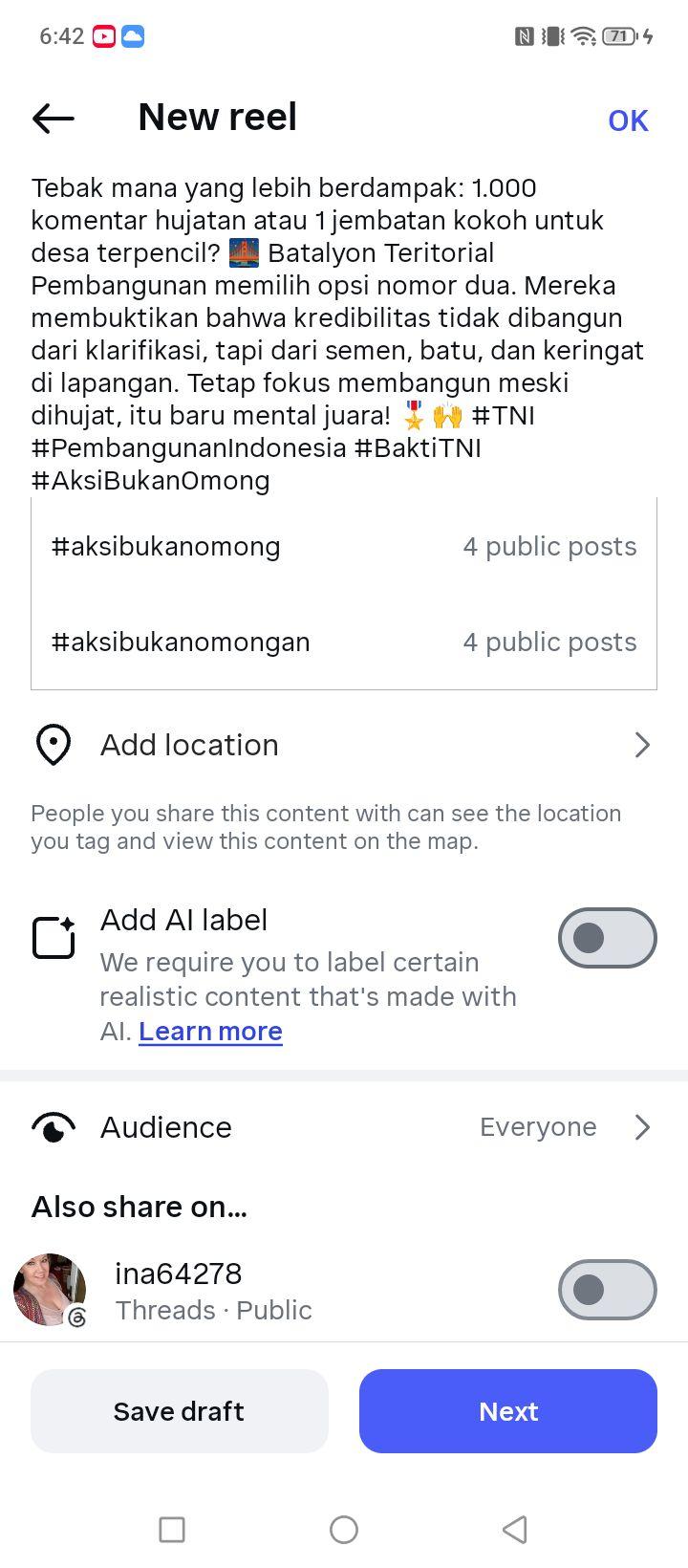Viewport: 688px width, 1568px height.
Task: Open Audience settings
Action: [344, 1127]
